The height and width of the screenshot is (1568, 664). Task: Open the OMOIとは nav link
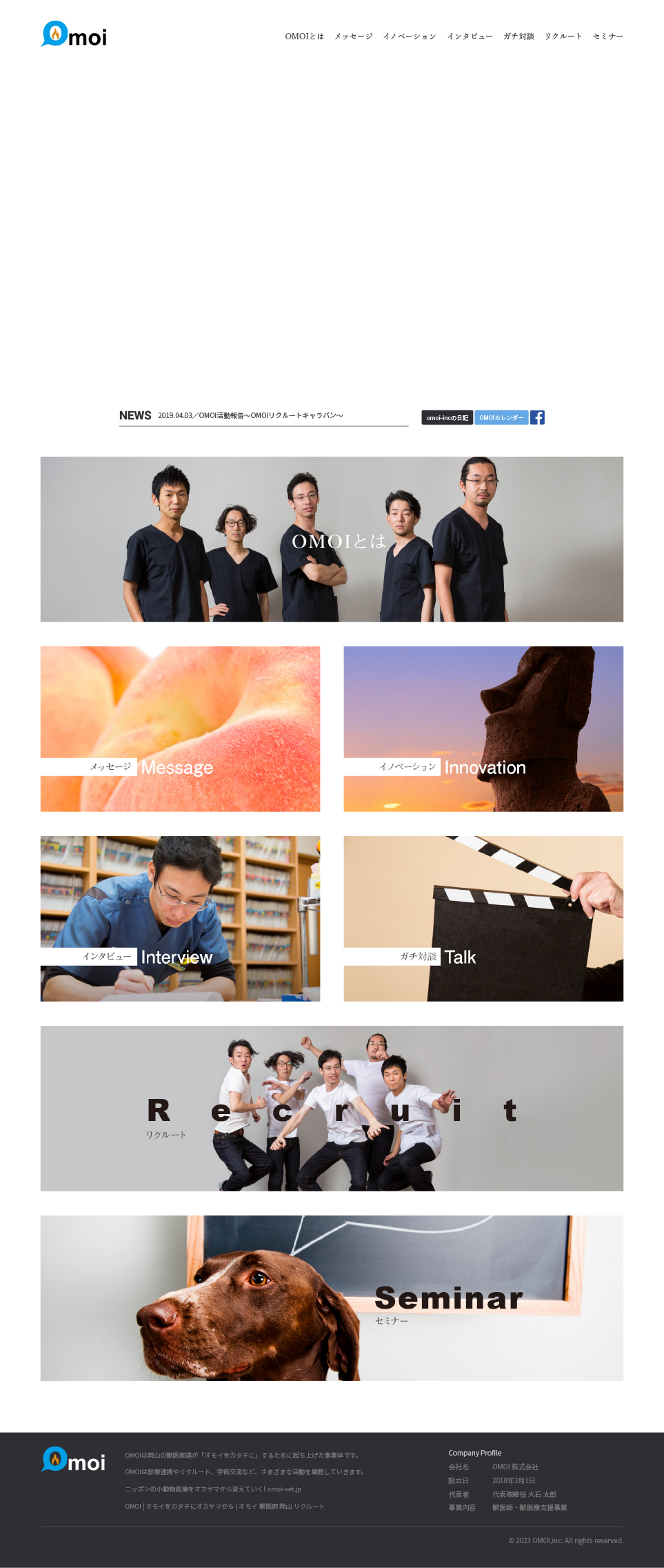pos(304,37)
